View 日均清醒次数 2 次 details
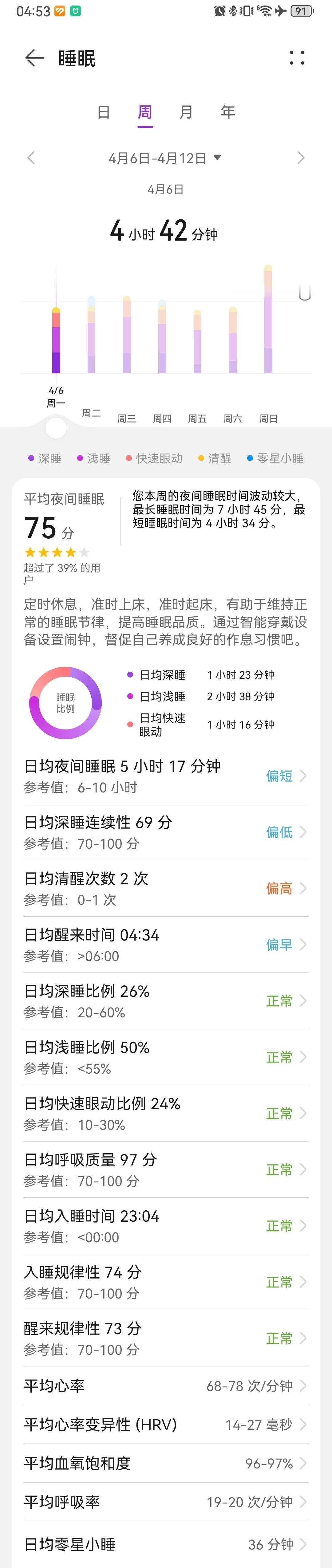Viewport: 332px width, 1568px height. tap(165, 888)
